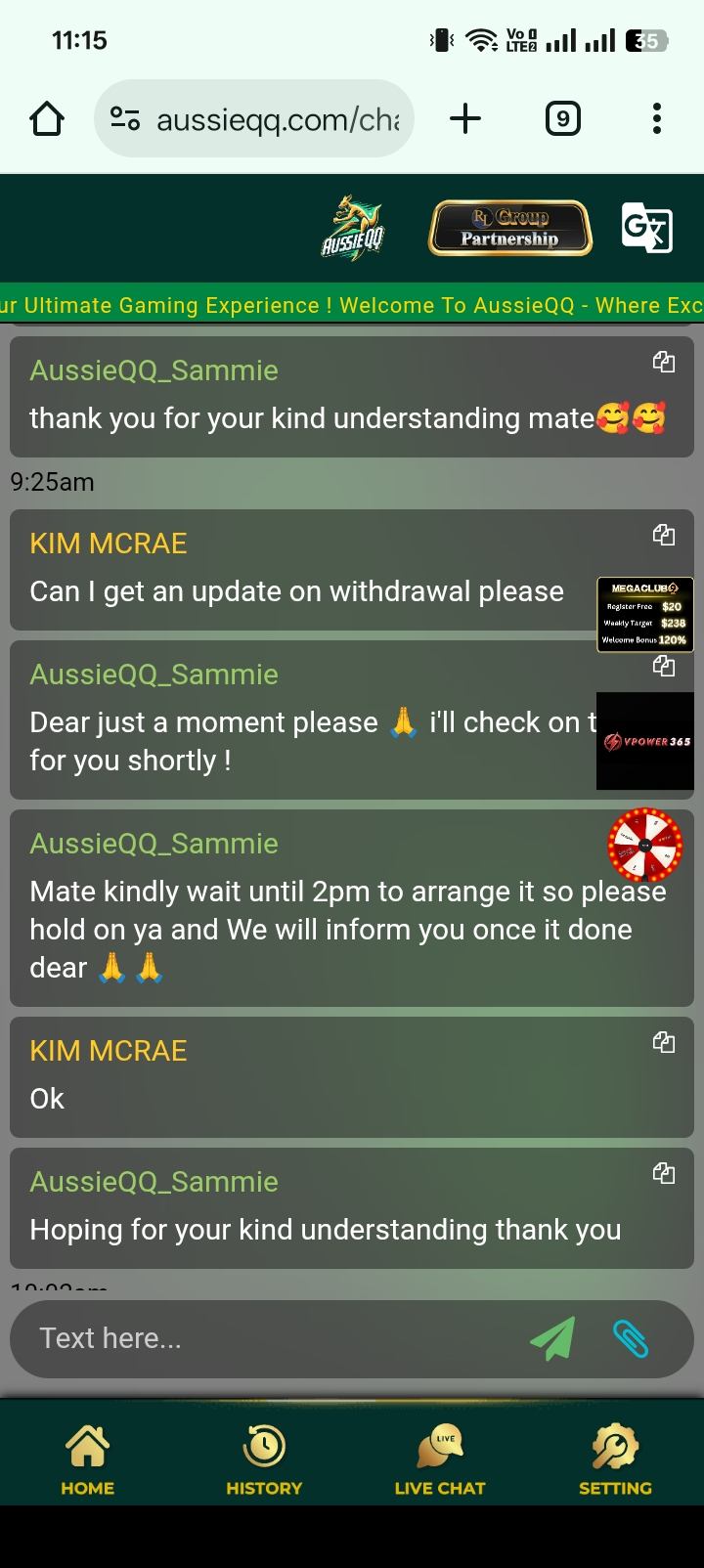Viewport: 704px width, 1568px height.
Task: Open the lucky spin wheel
Action: coord(645,845)
